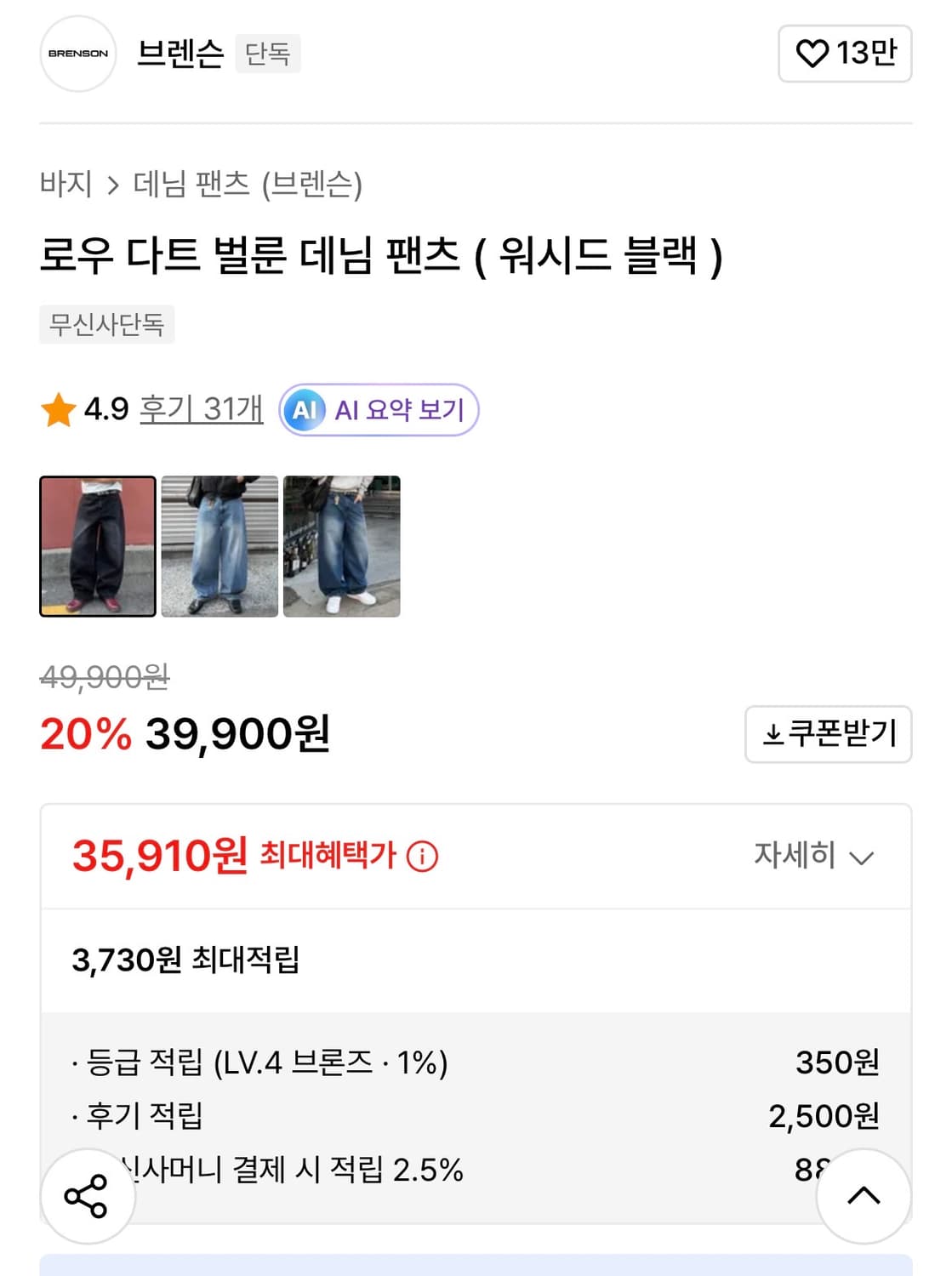
Task: Click the BRENSON brand logo icon
Action: tap(78, 54)
